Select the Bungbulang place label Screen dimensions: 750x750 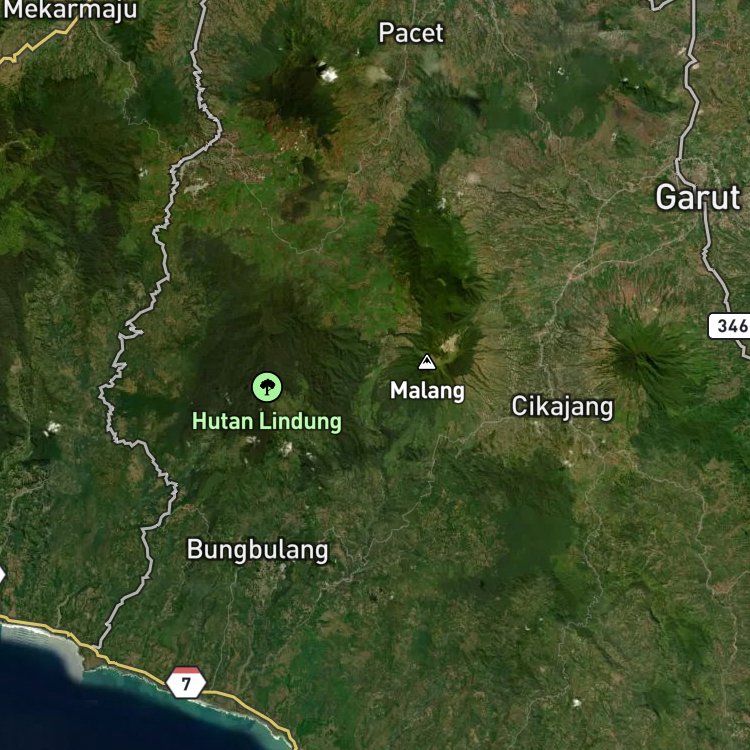257,550
